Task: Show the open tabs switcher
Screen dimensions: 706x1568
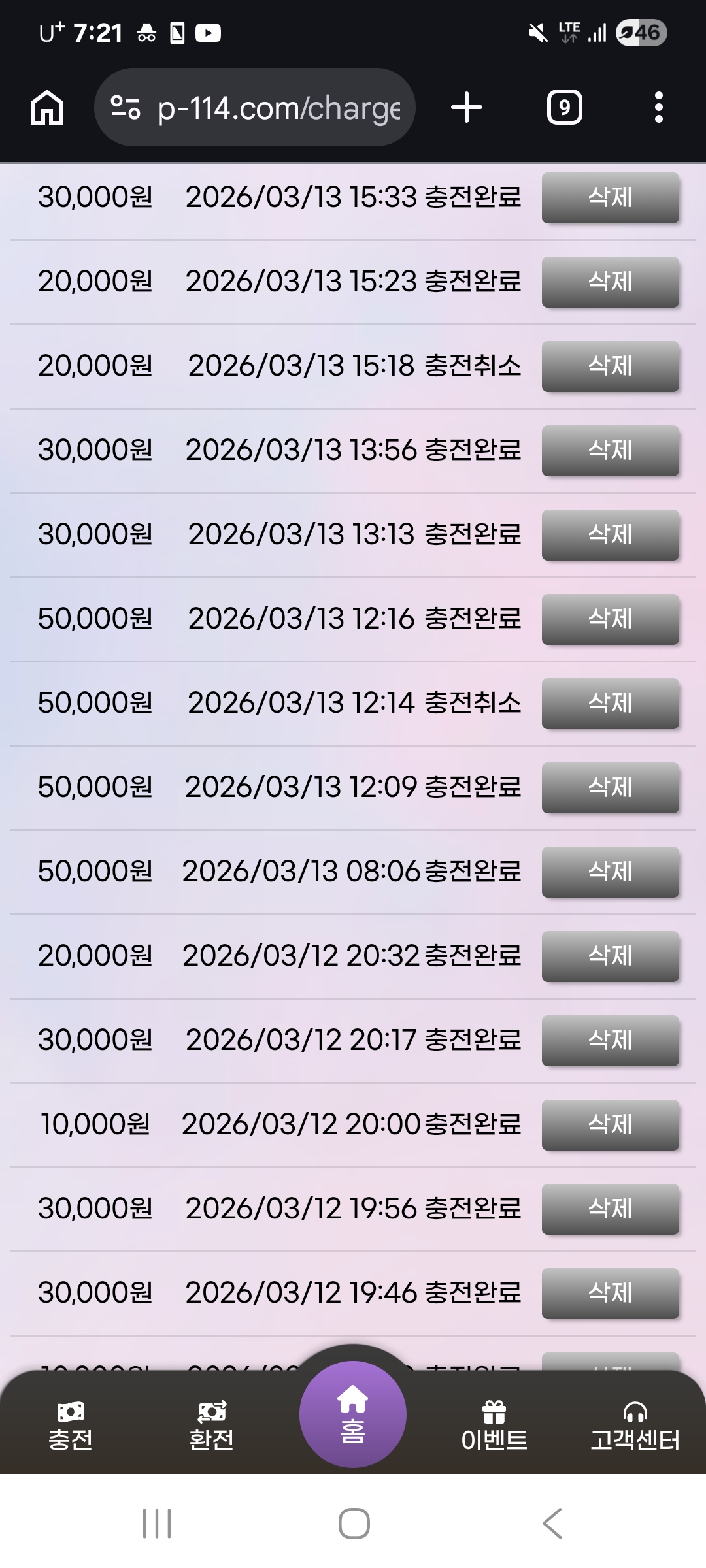Action: 564,107
